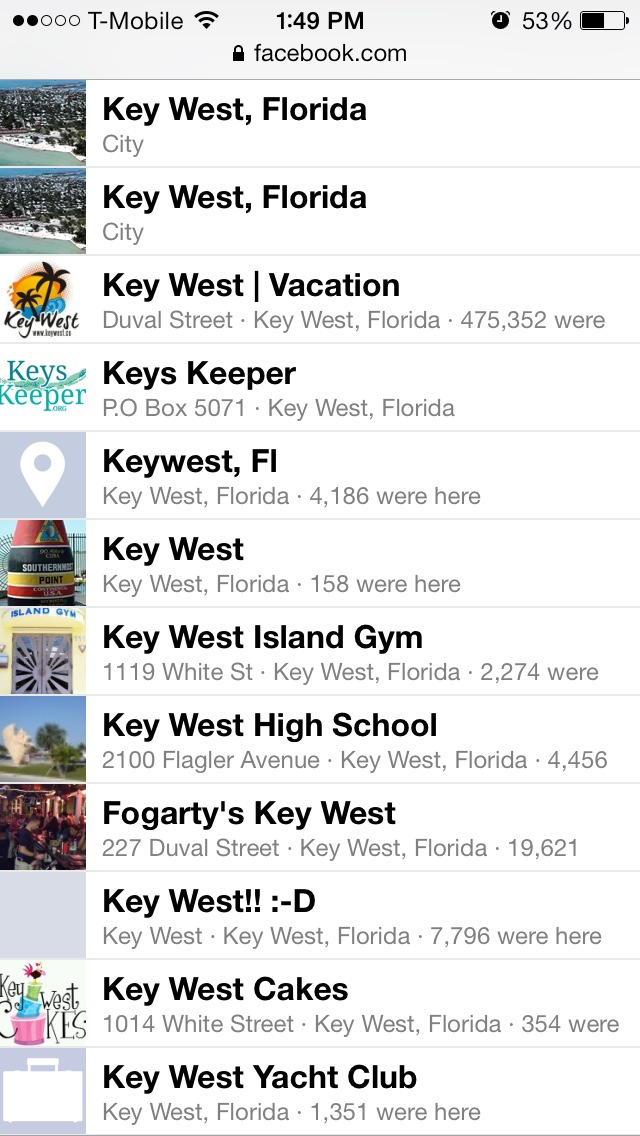Select Key West Island Gym

pos(320,651)
